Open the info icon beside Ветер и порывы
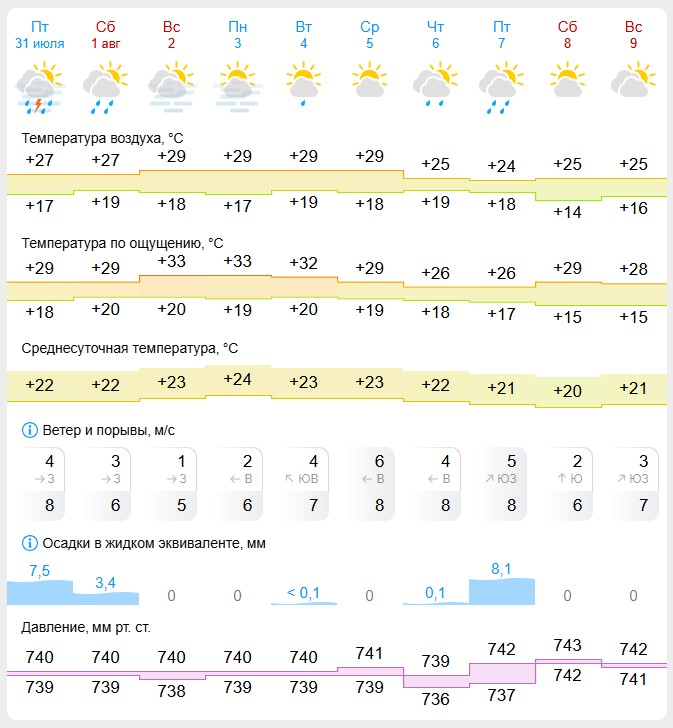 30,430
